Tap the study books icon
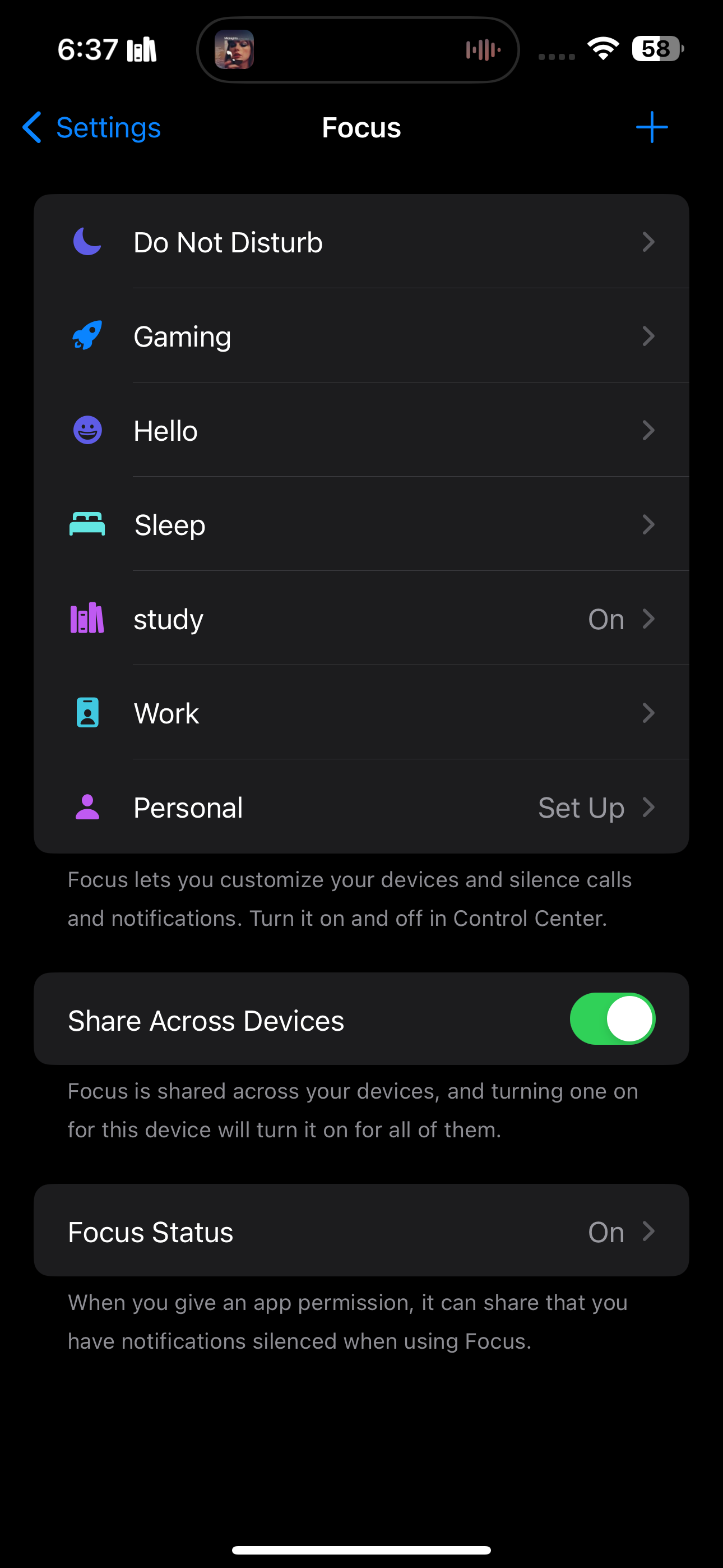 click(x=87, y=619)
